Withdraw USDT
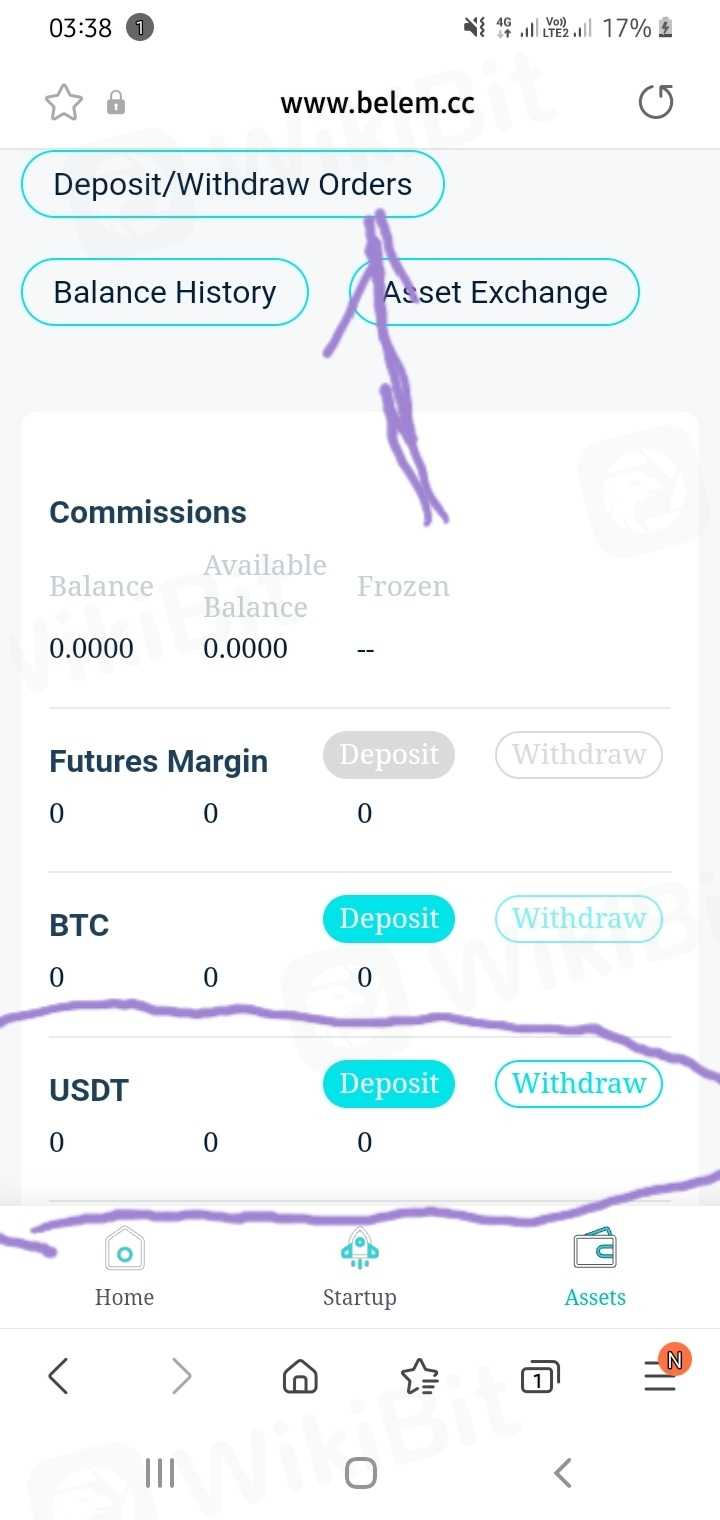The width and height of the screenshot is (720, 1520). click(x=579, y=1084)
